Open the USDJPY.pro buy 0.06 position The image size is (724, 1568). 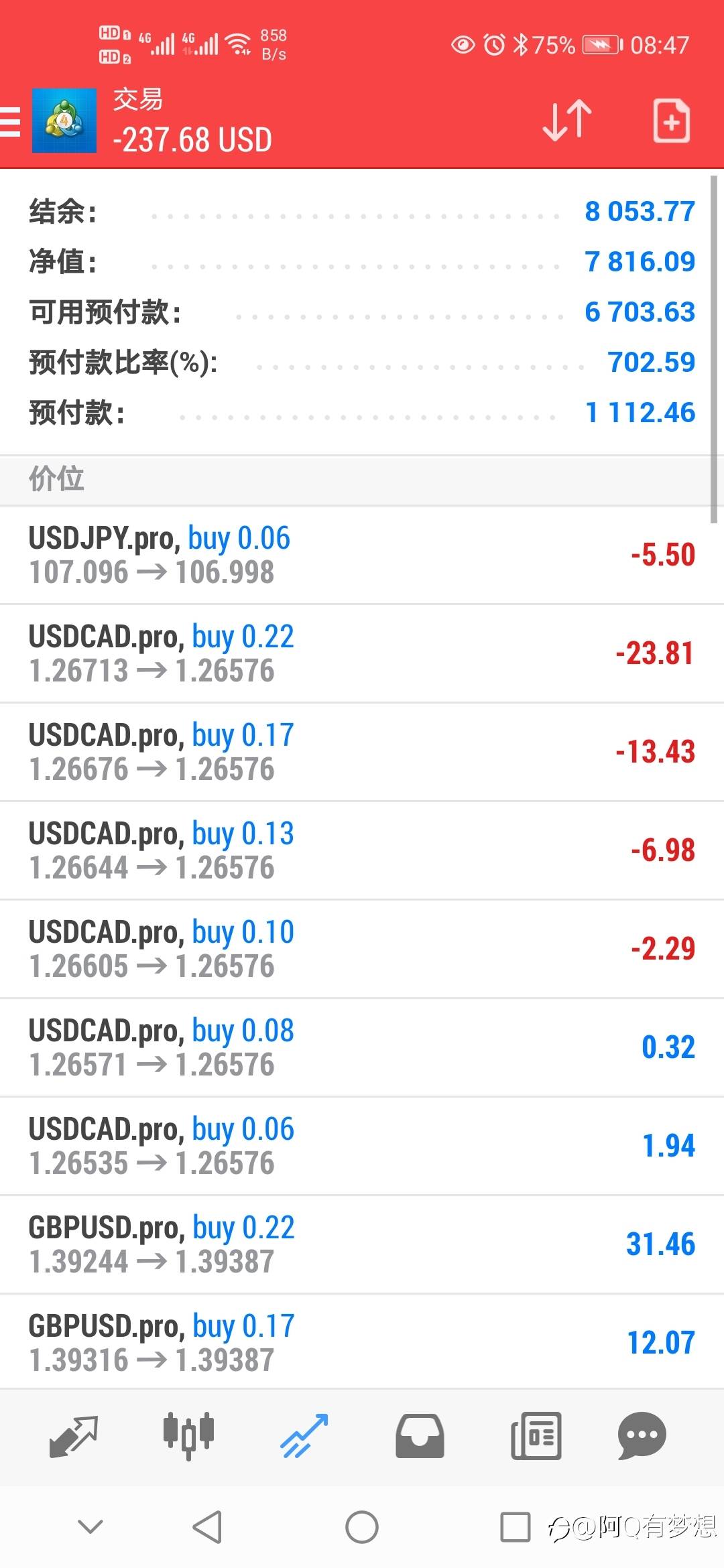(x=362, y=555)
